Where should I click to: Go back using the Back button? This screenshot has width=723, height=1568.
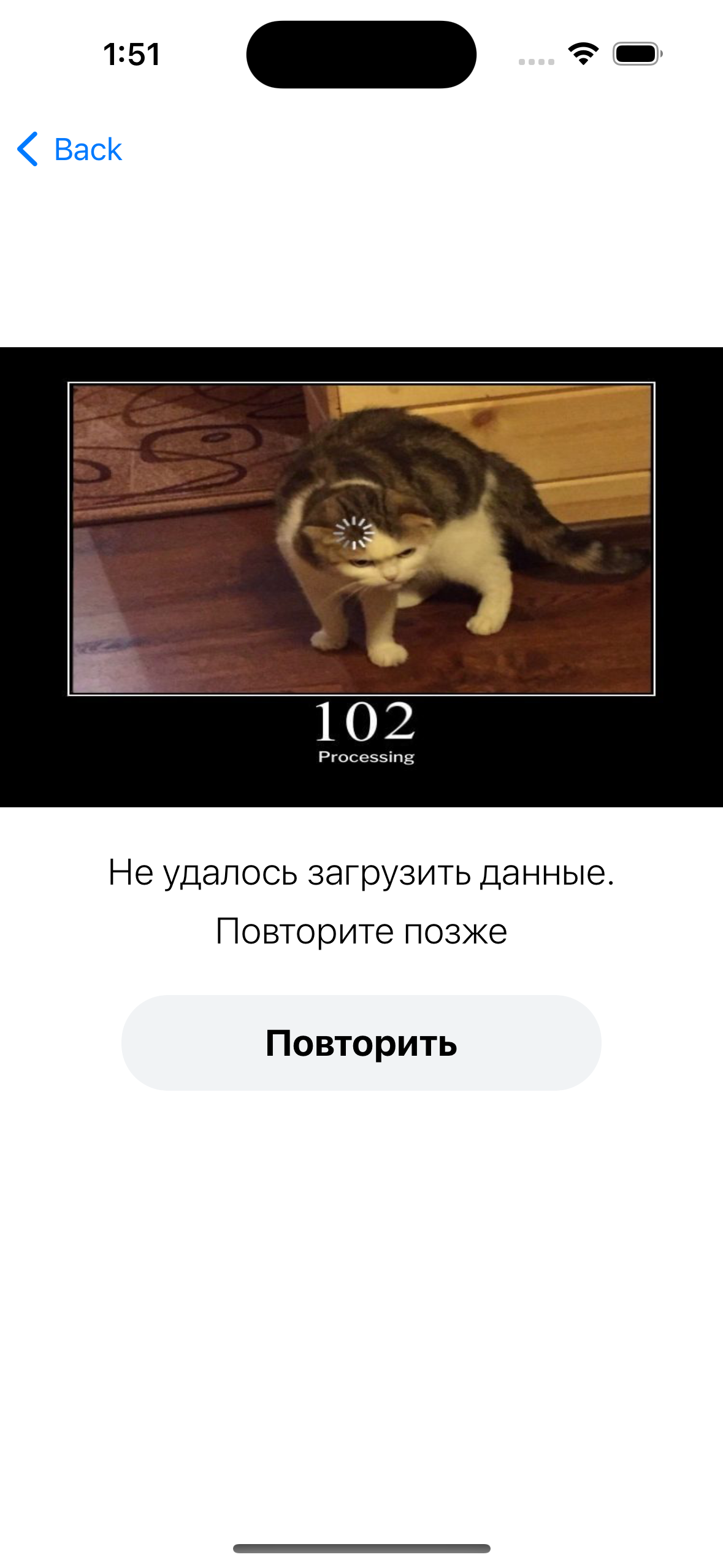[x=70, y=149]
